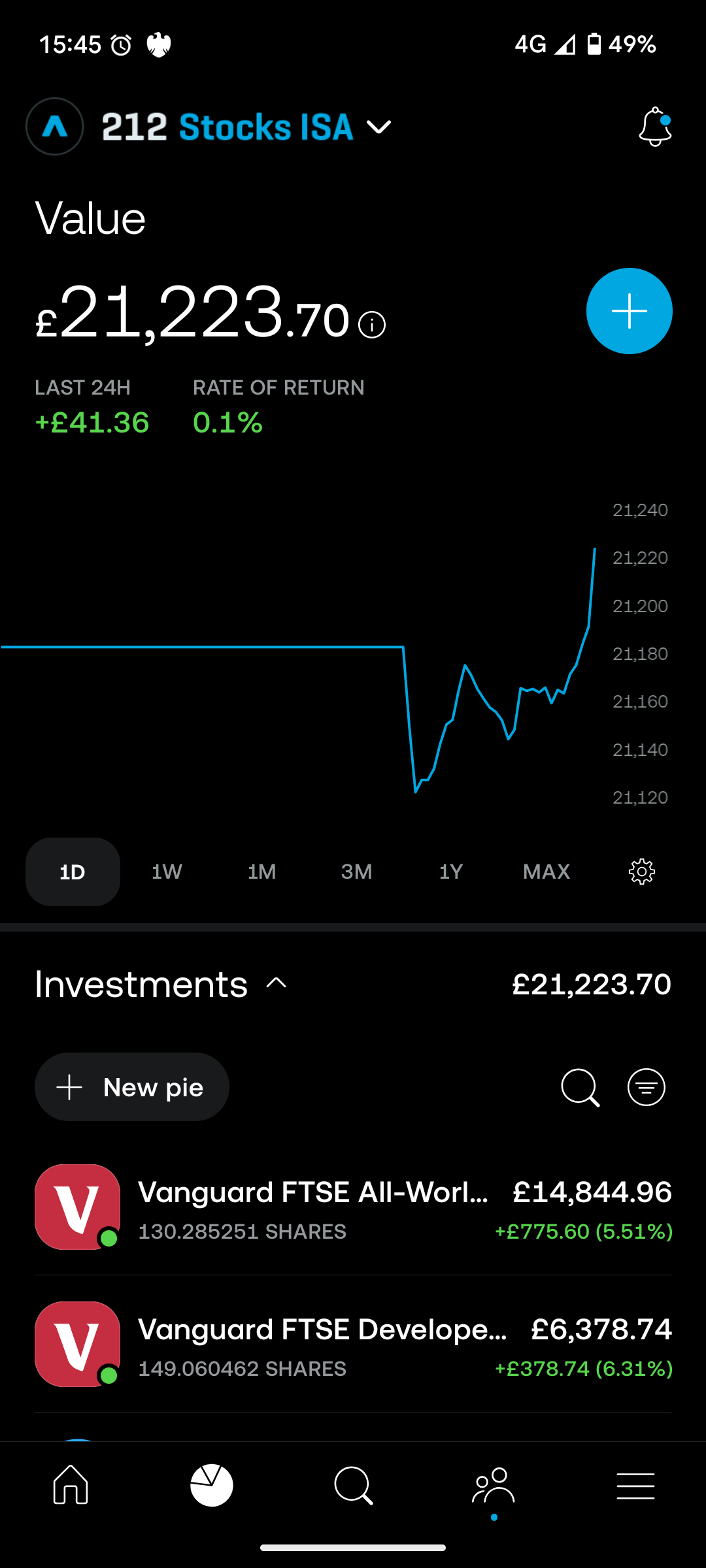
Task: Tap the blue plus deposit button
Action: click(x=629, y=311)
